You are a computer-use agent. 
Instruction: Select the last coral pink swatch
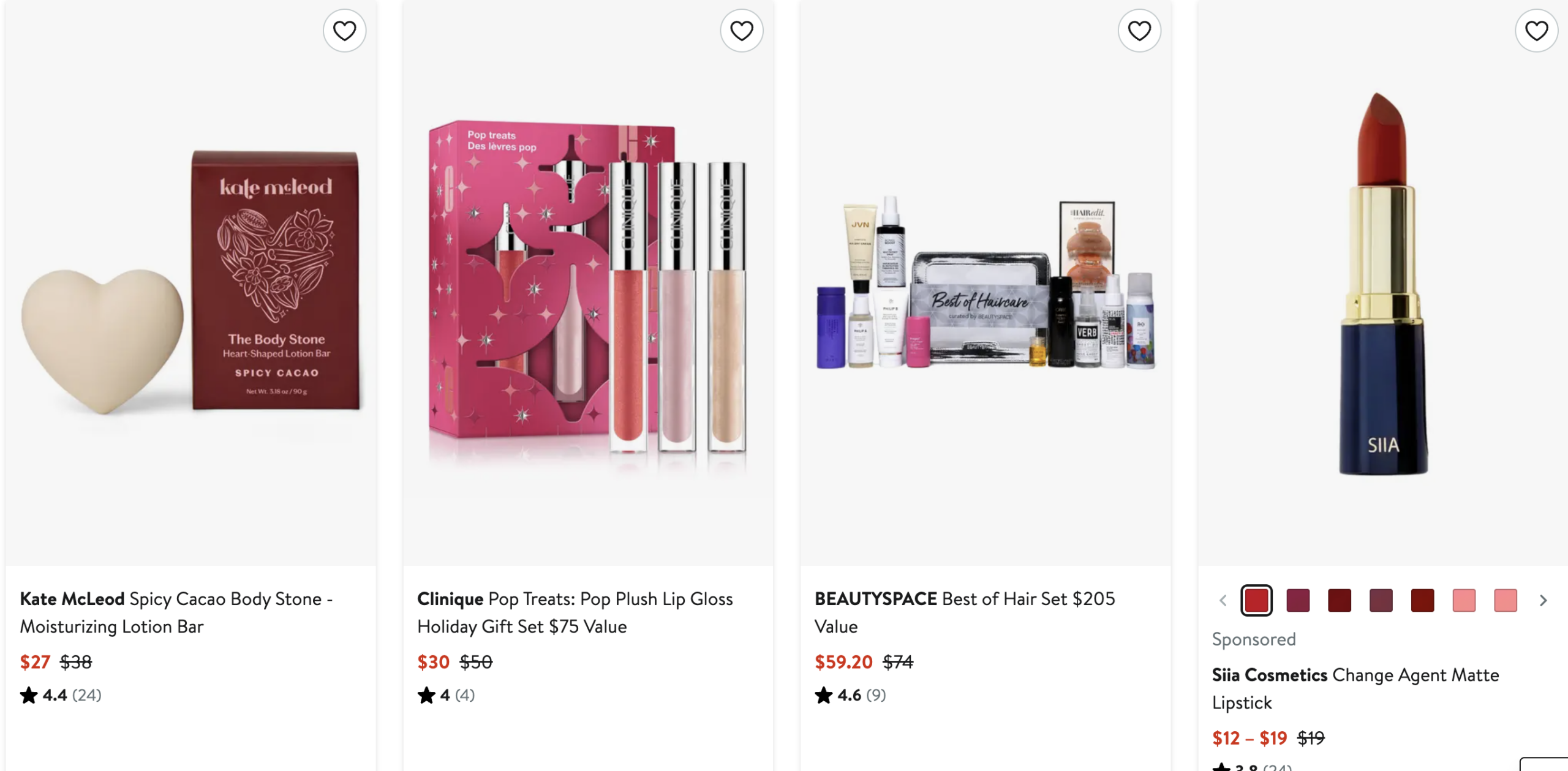pyautogui.click(x=1505, y=600)
